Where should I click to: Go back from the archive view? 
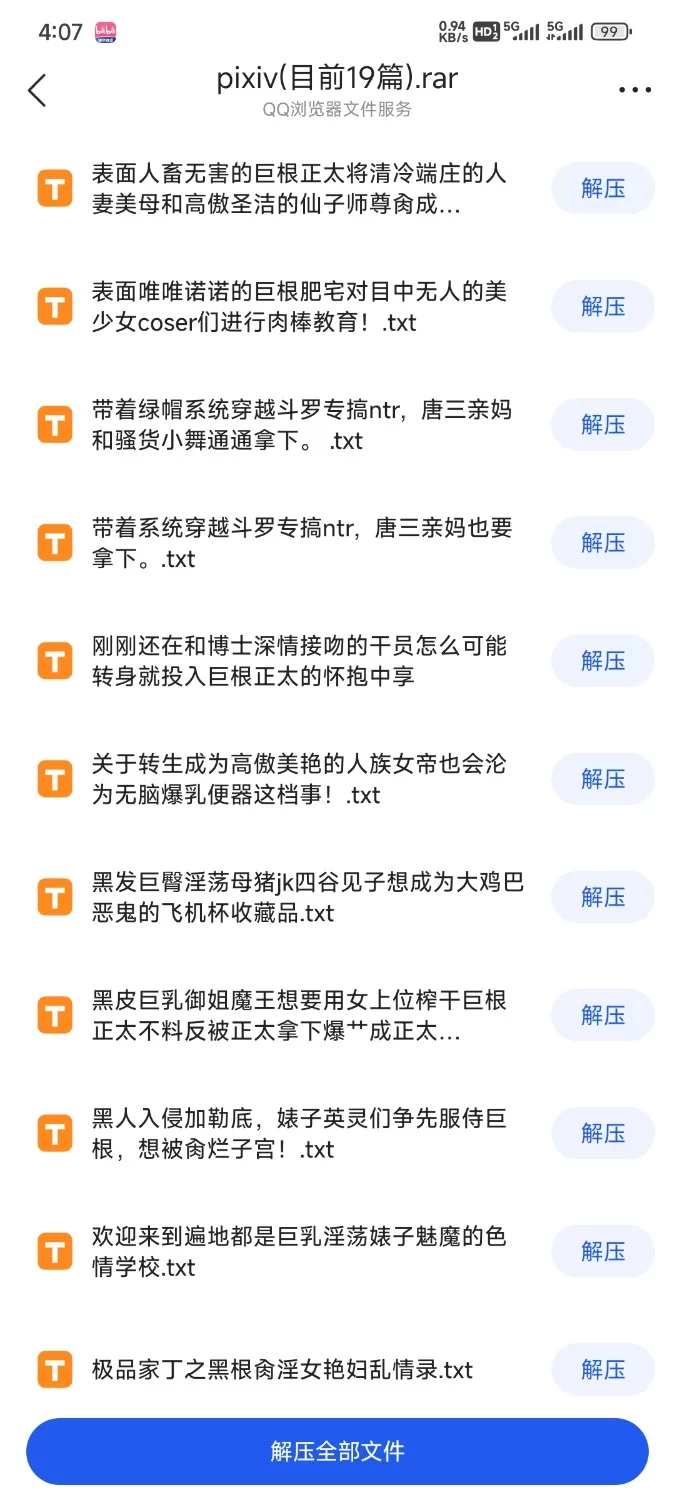37,91
